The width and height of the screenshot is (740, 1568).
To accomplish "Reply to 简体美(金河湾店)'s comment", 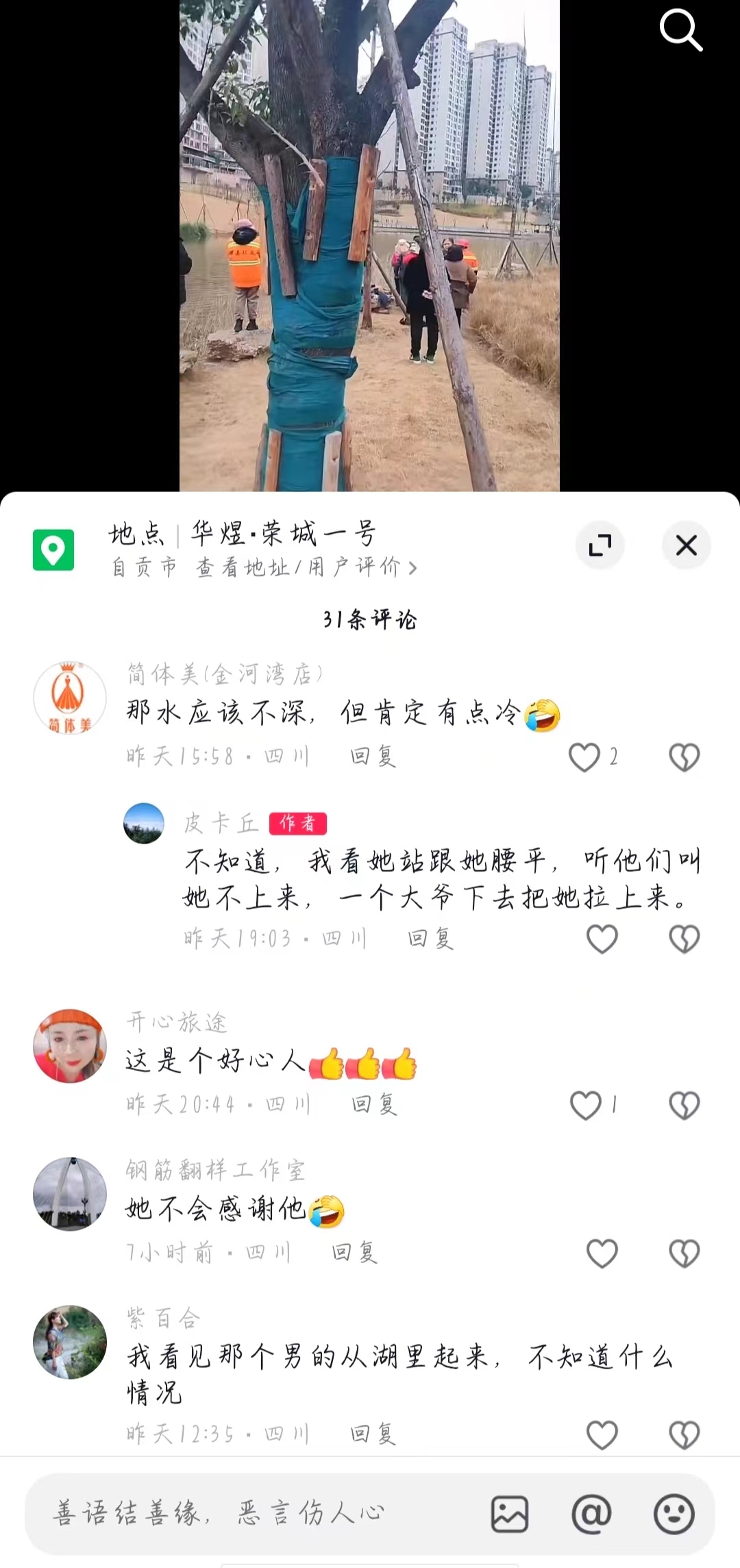I will pos(373,757).
